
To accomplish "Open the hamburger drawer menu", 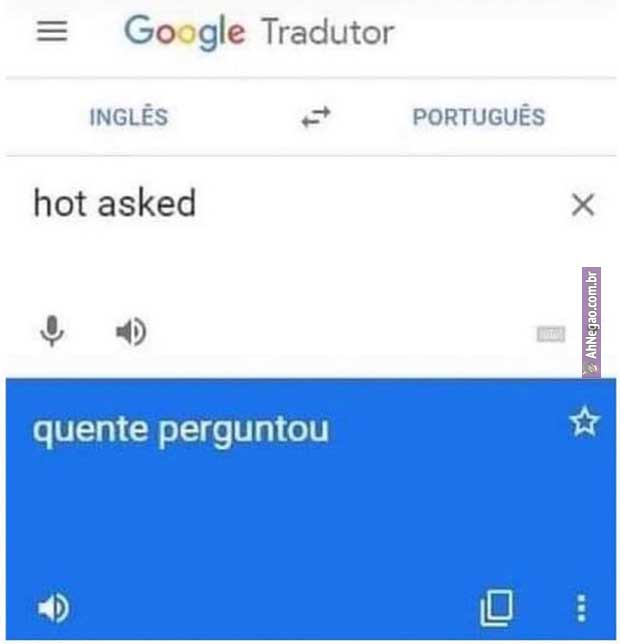I will click(x=52, y=32).
